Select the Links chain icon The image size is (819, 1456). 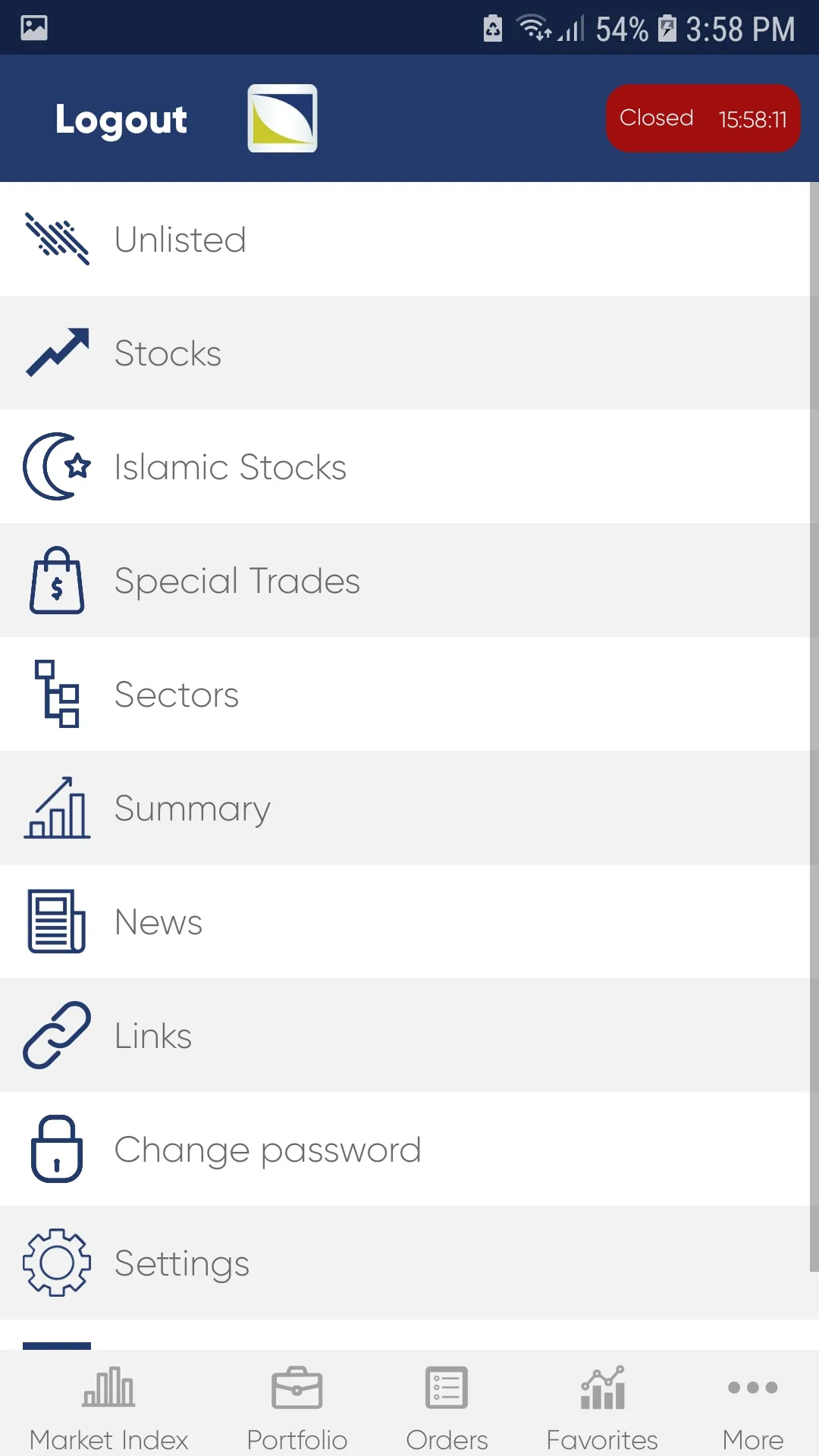(x=56, y=1035)
